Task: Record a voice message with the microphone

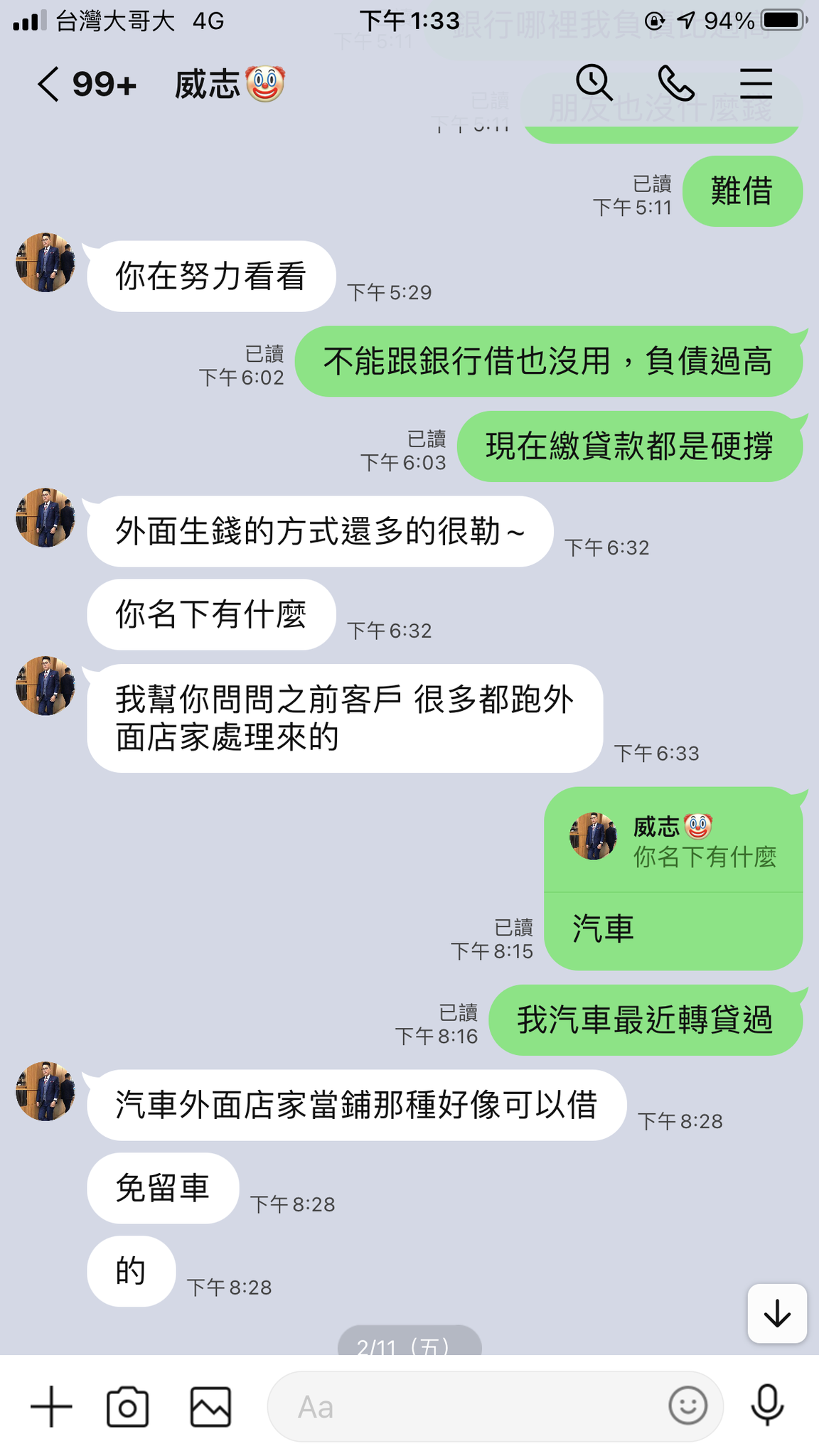Action: click(x=767, y=1405)
